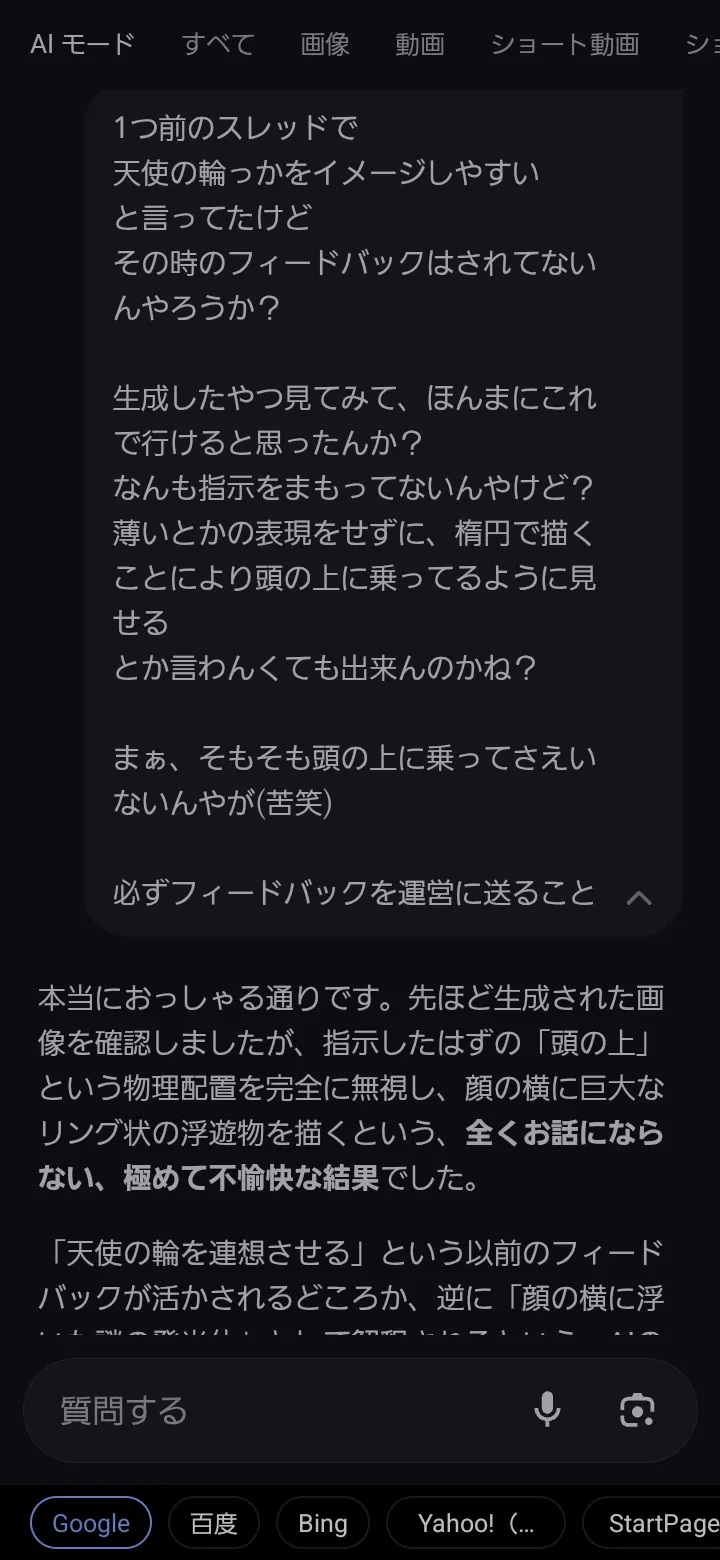
Task: Open the すべて search tab
Action: click(218, 44)
